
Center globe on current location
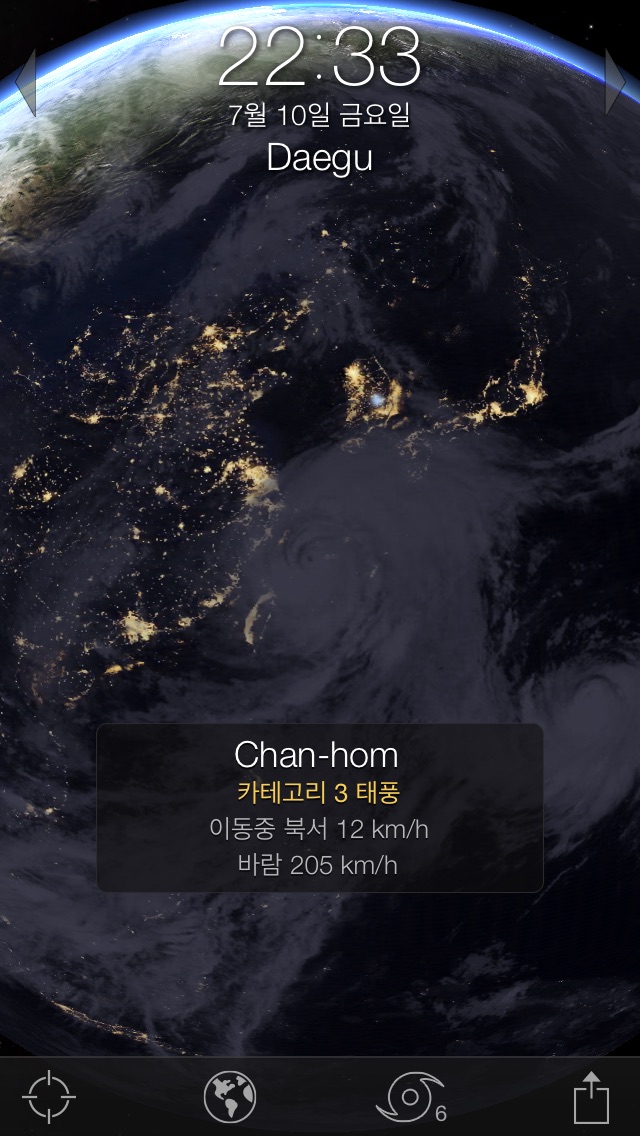tap(49, 1097)
